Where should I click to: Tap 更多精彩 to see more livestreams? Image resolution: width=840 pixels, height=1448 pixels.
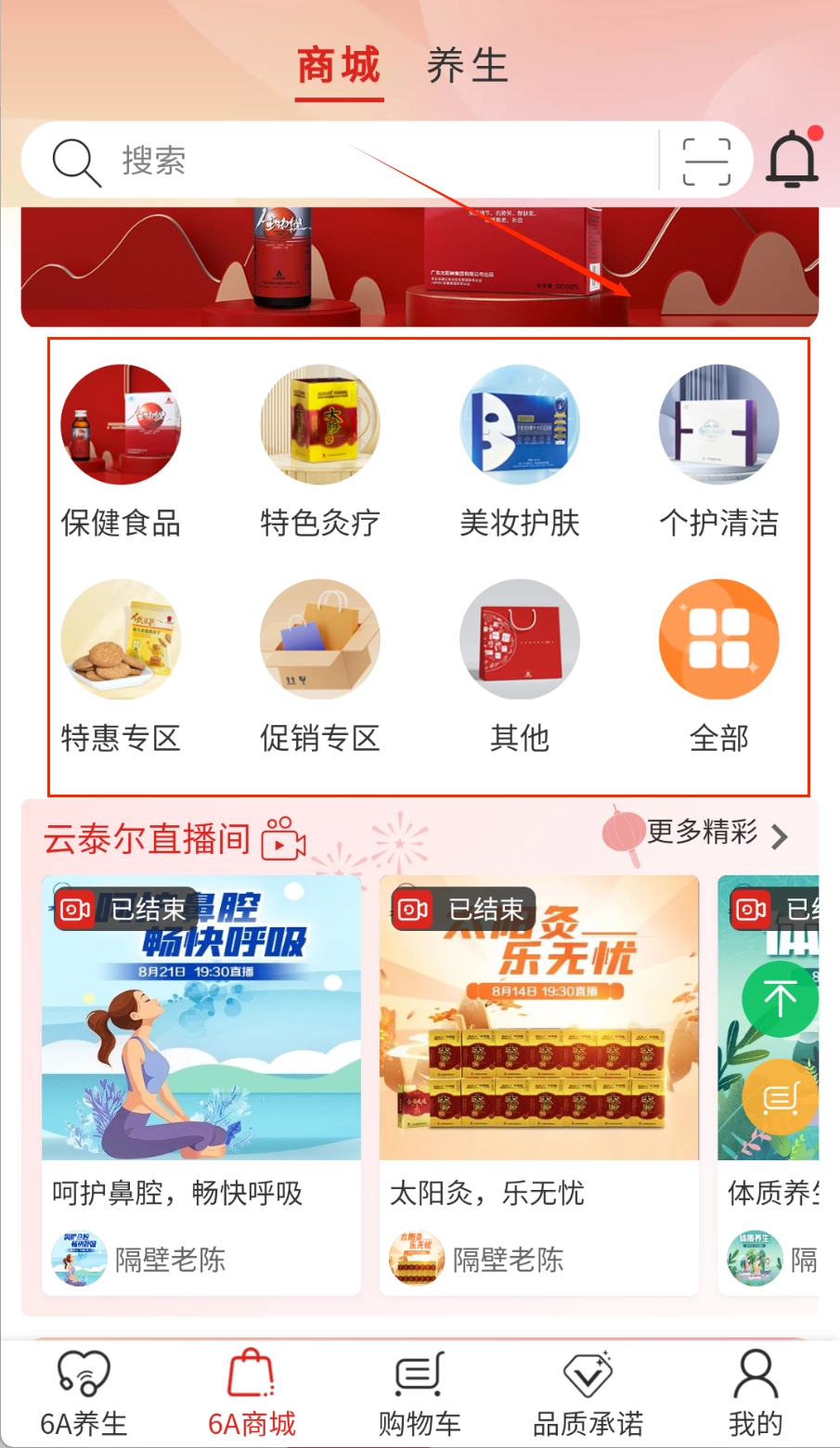[717, 833]
